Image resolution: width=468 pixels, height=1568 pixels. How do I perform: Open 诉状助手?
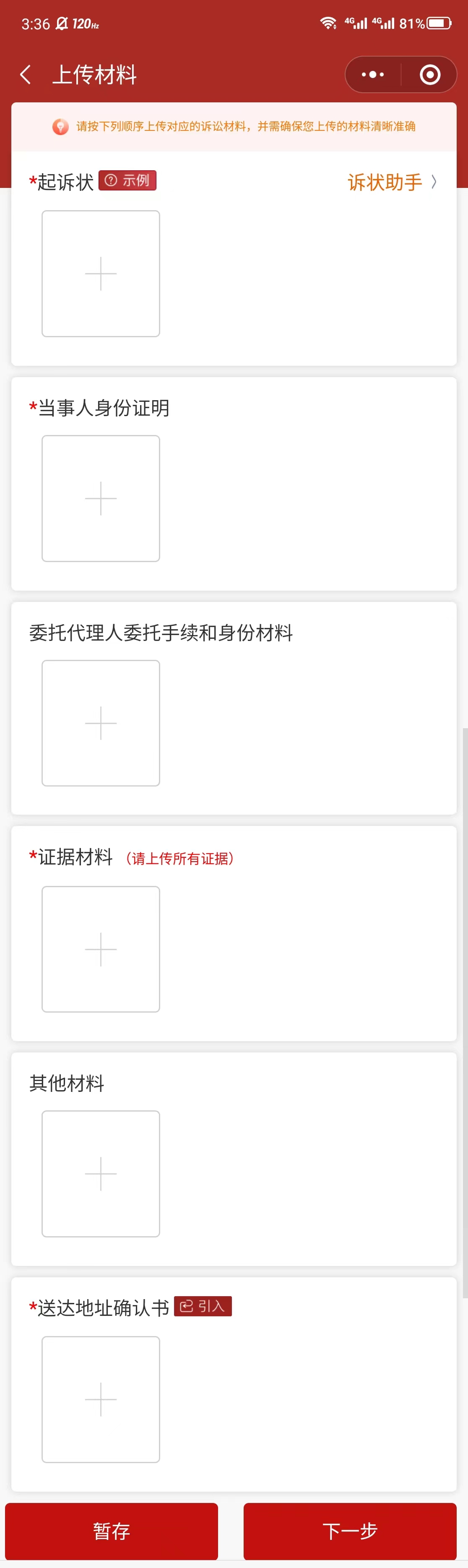[391, 182]
